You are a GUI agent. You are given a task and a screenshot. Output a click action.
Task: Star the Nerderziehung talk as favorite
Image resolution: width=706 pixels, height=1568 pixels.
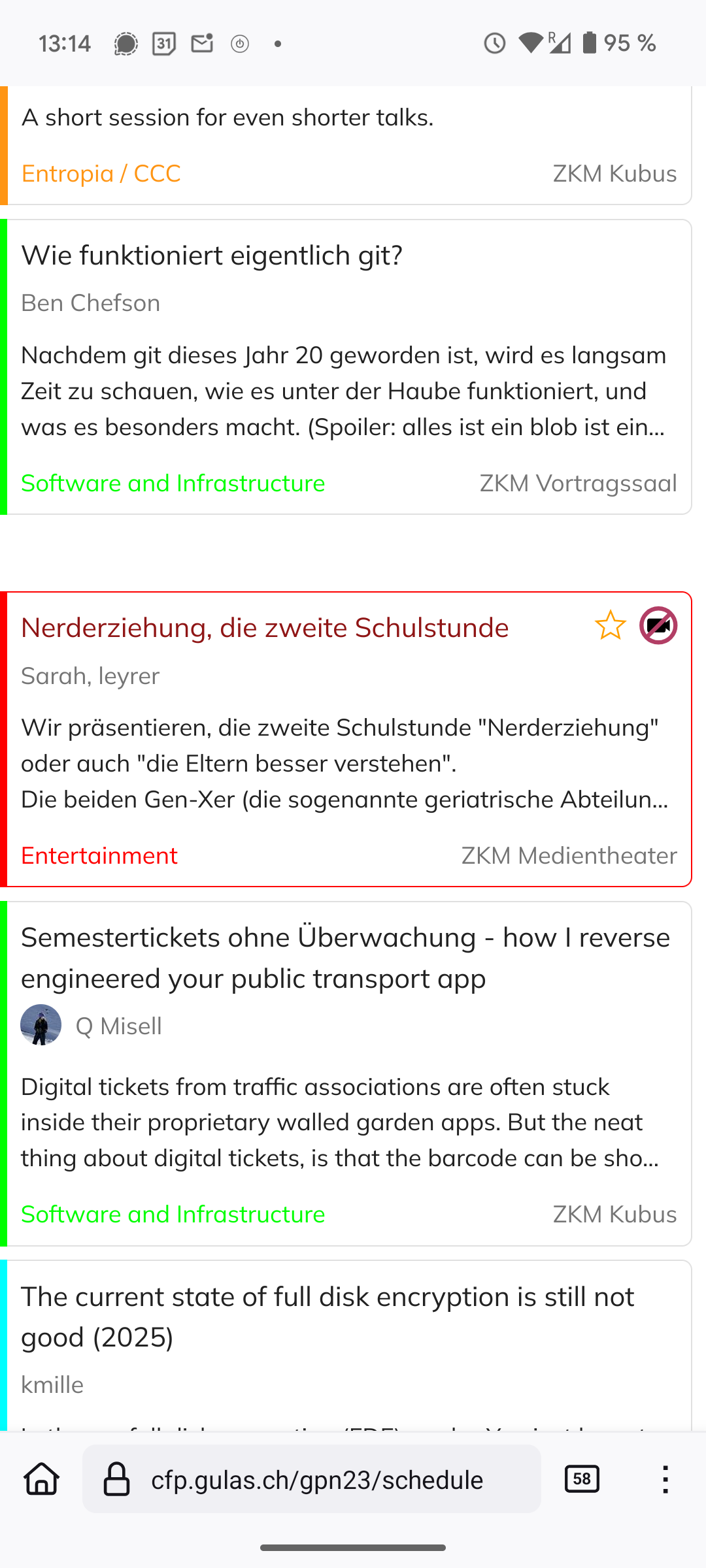610,625
